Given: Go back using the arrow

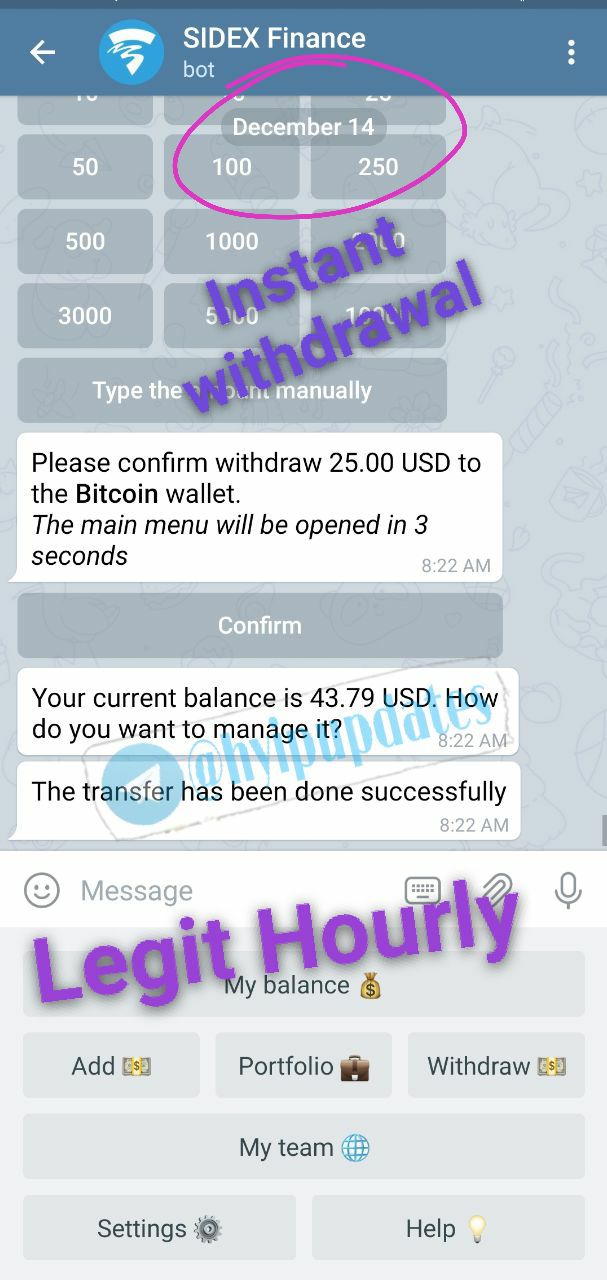Looking at the screenshot, I should 42,52.
